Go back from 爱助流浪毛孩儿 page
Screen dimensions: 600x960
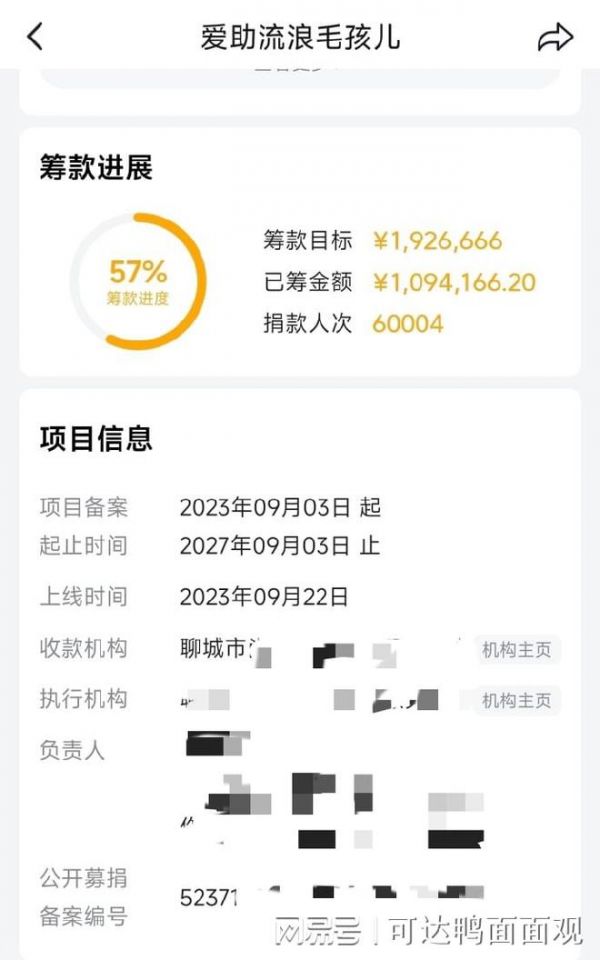(x=36, y=36)
